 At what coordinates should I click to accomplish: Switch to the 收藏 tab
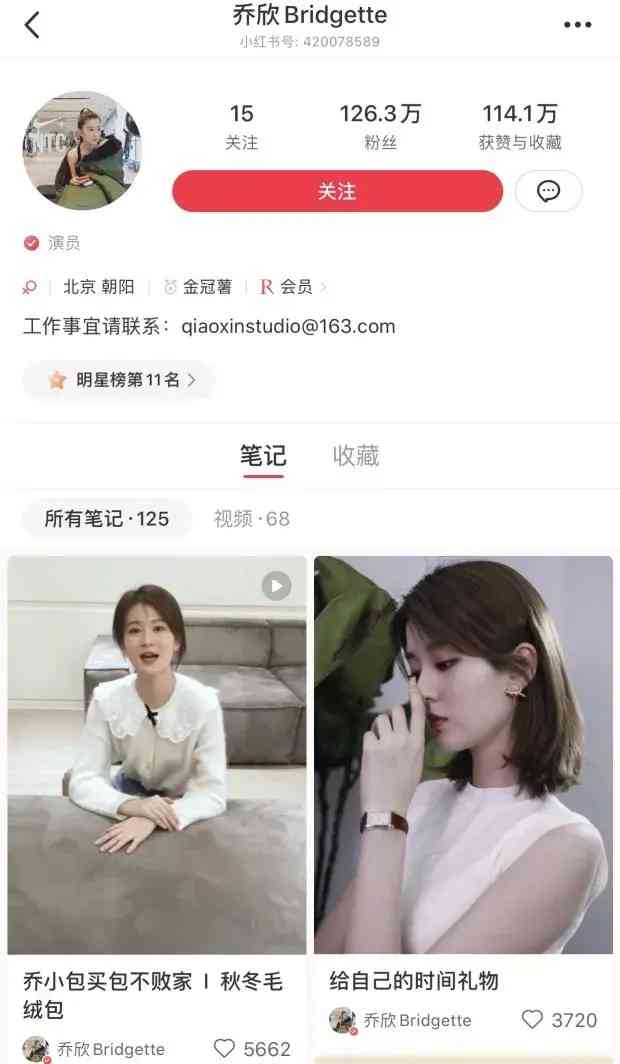[x=356, y=457]
